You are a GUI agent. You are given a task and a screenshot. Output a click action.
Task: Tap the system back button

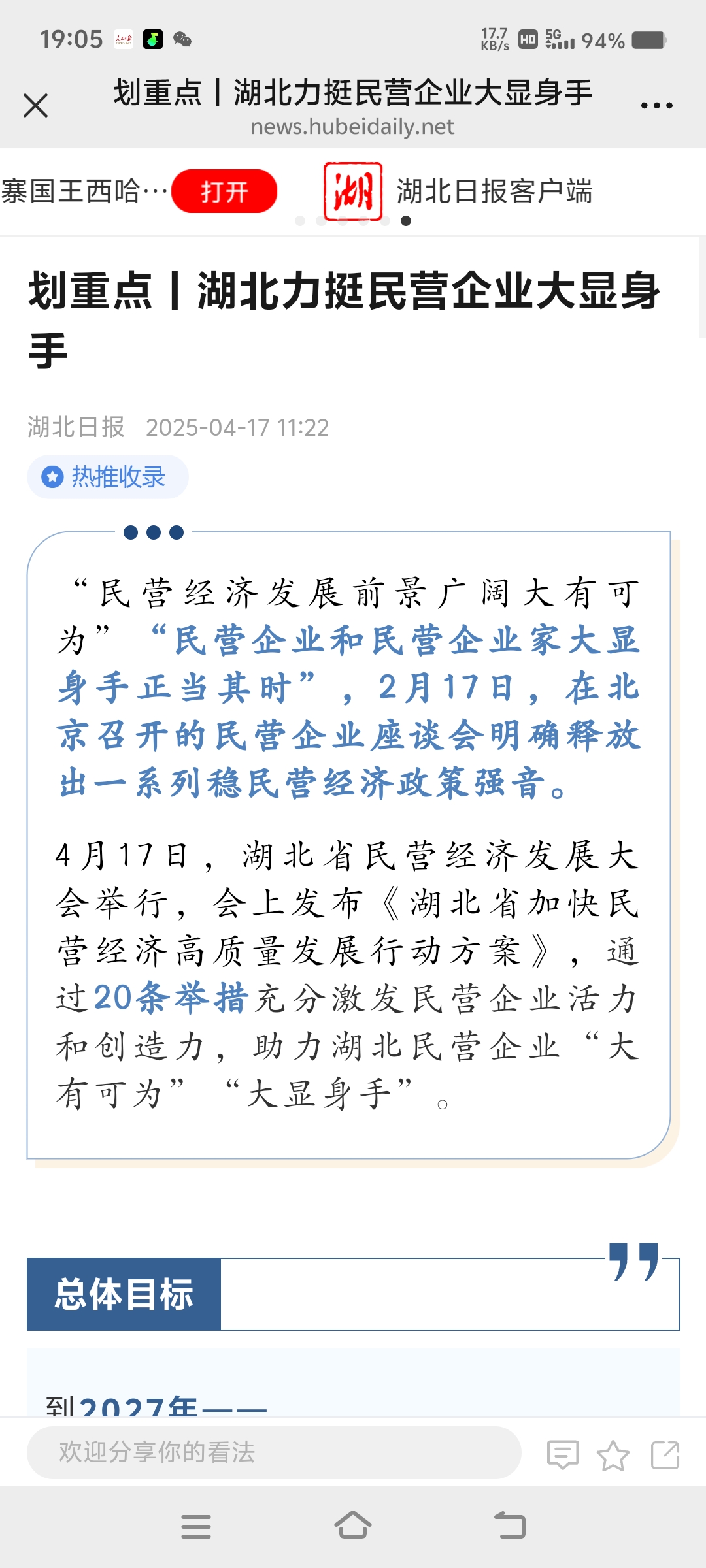pos(510,1526)
